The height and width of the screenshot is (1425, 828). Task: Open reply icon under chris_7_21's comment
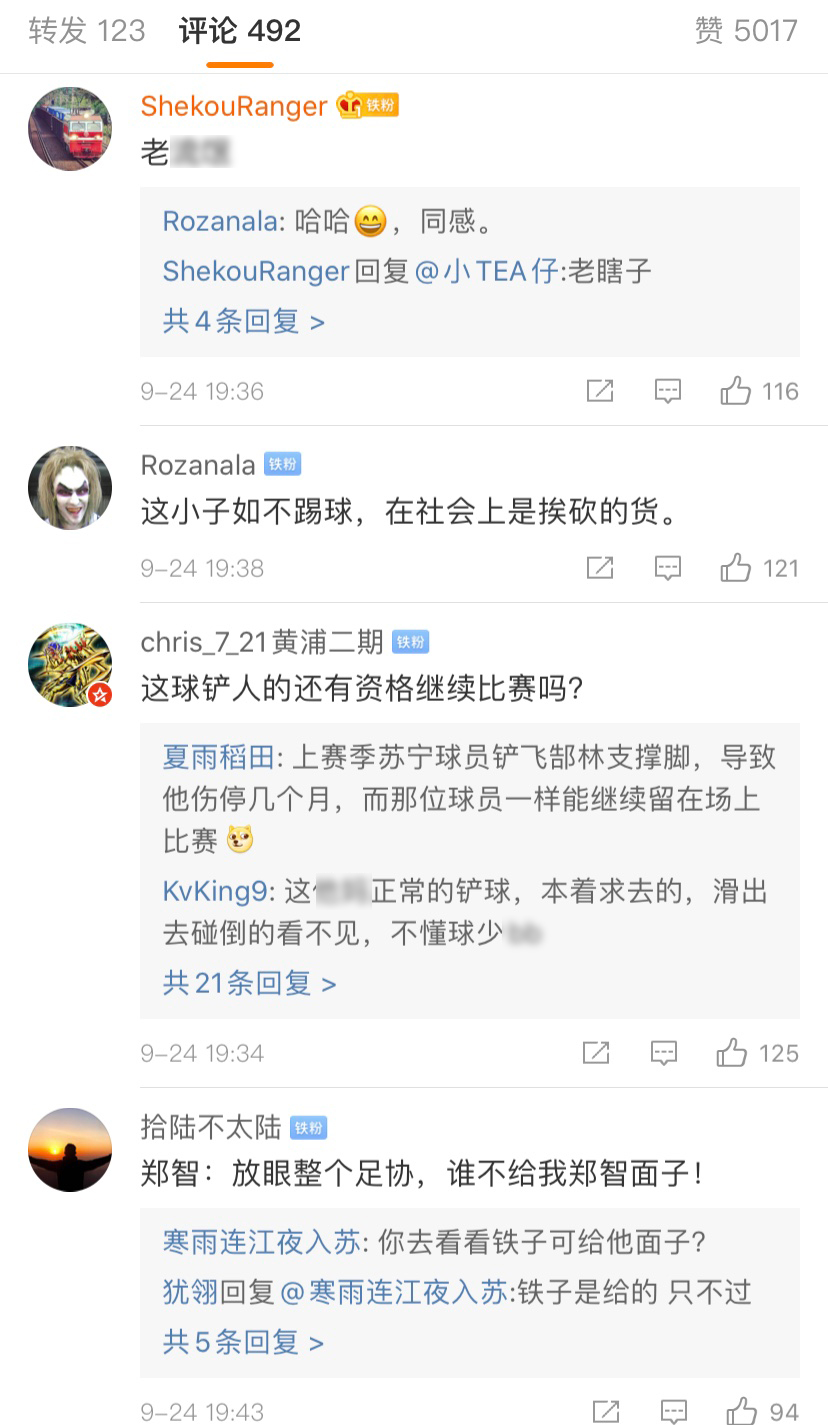pyautogui.click(x=664, y=1052)
